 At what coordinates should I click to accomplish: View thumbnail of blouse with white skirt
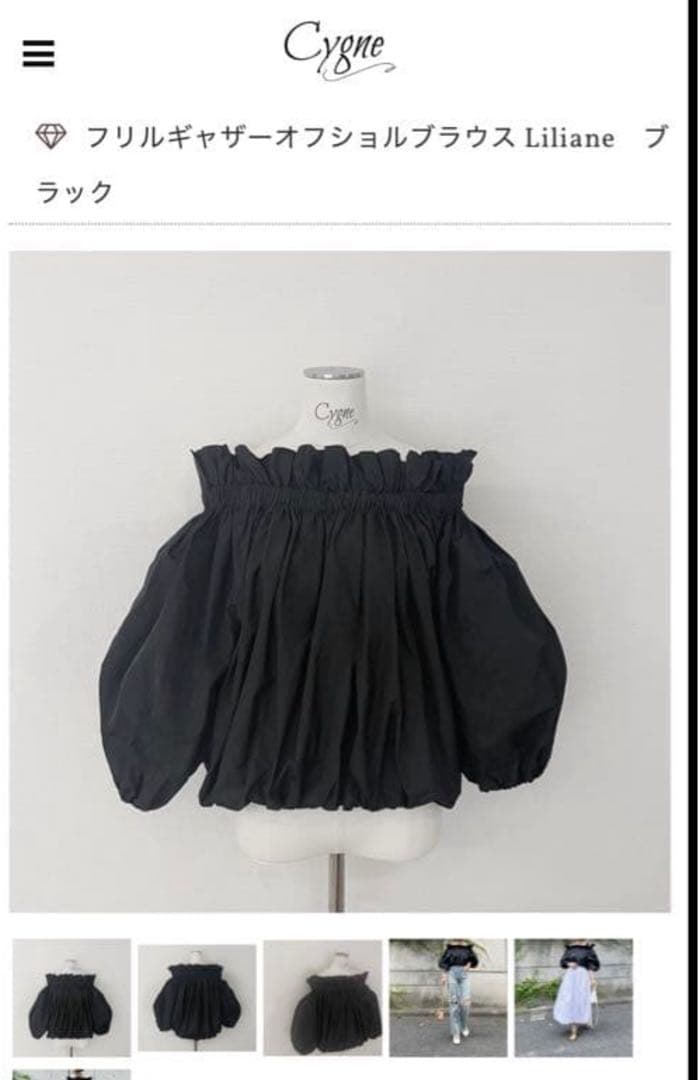pos(573,997)
